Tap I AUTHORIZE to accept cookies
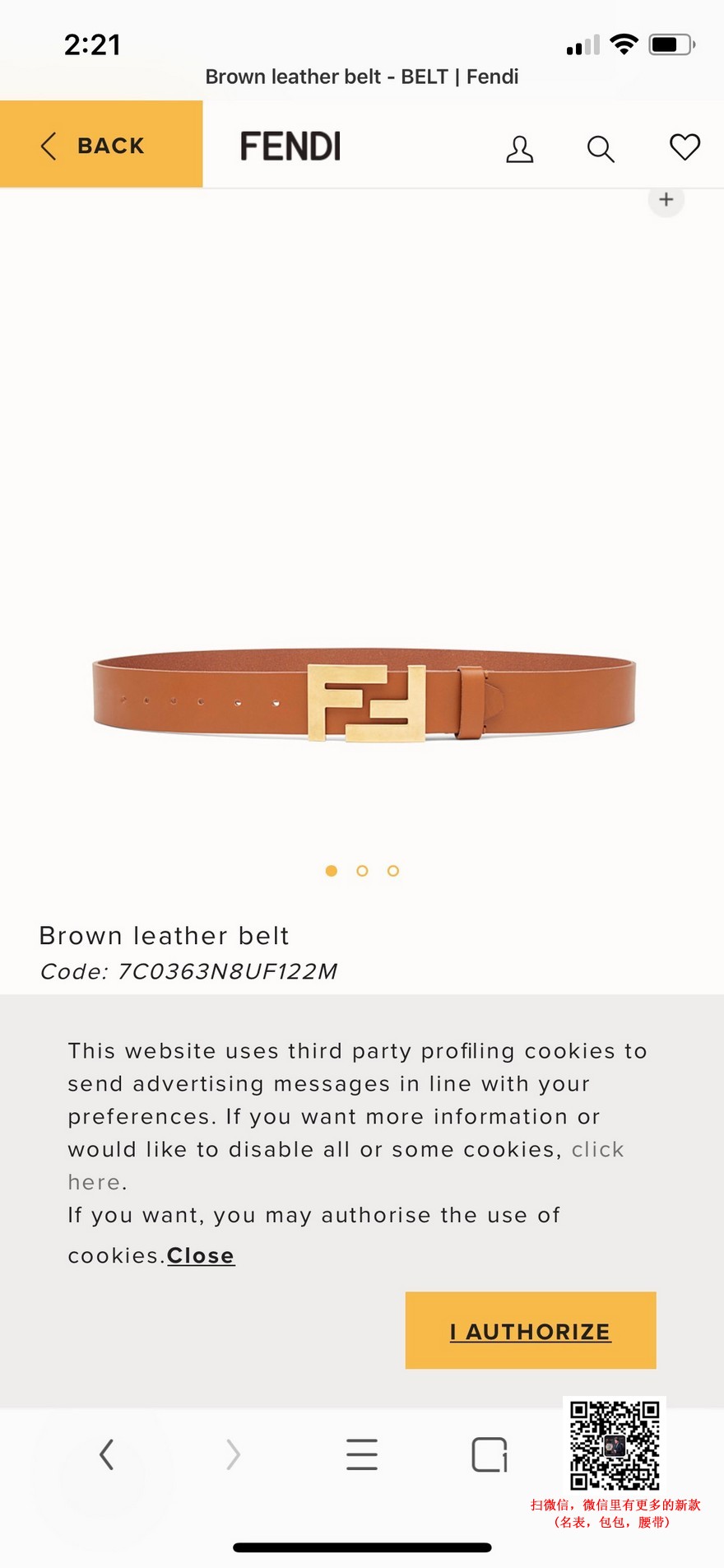The width and height of the screenshot is (724, 1568). pyautogui.click(x=530, y=1331)
